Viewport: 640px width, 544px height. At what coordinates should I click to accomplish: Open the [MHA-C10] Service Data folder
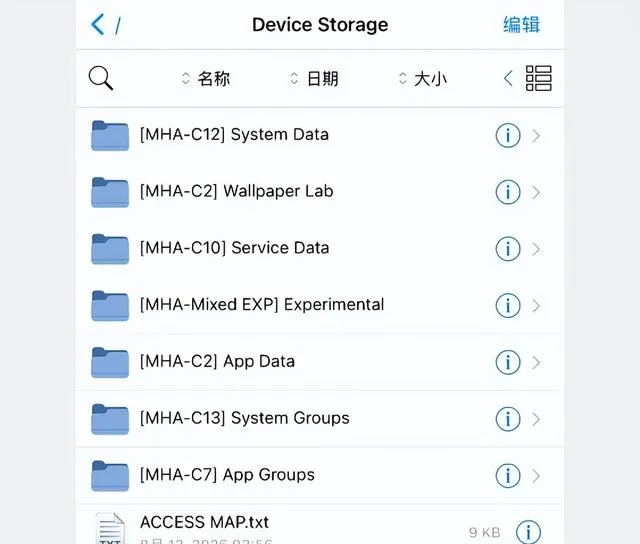coord(320,249)
